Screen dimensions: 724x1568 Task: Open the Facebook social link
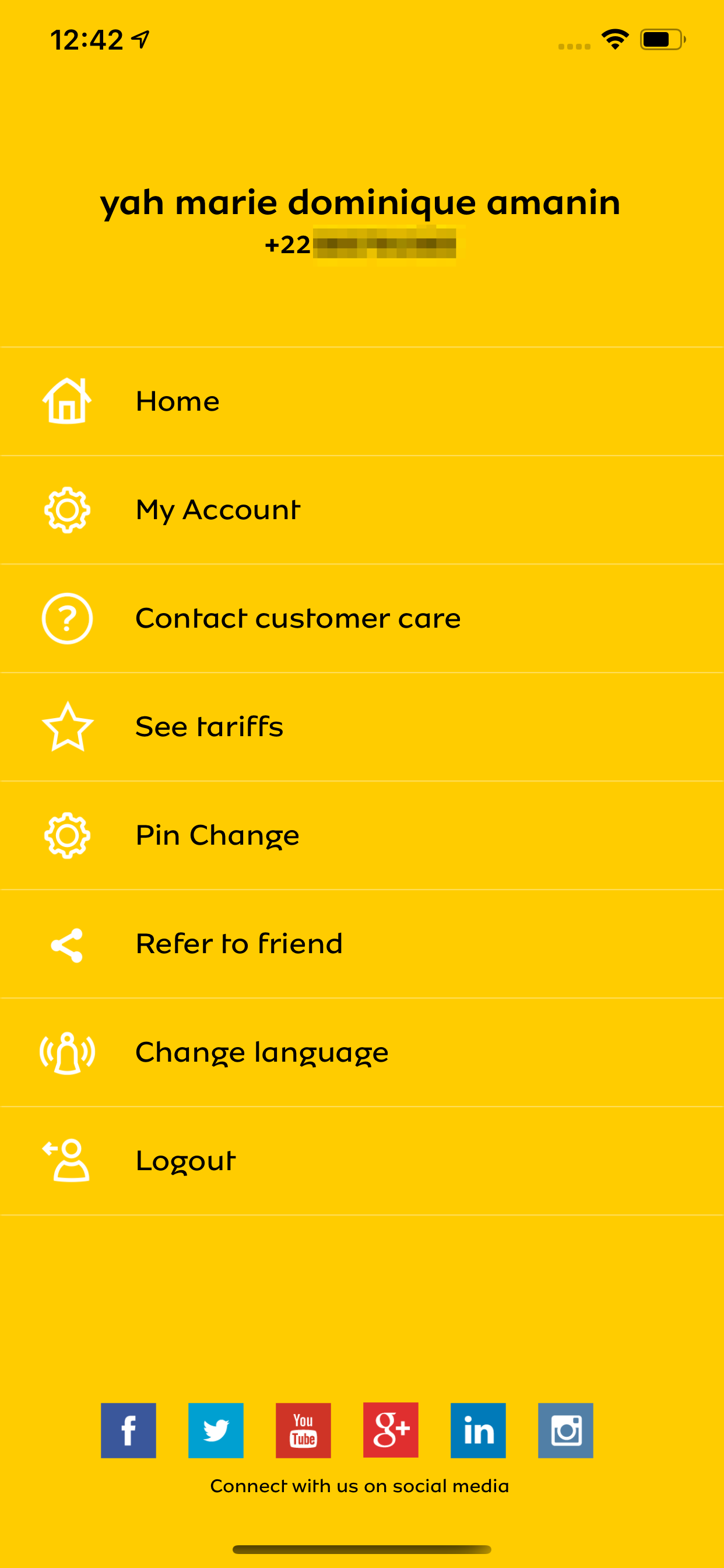coord(128,1430)
